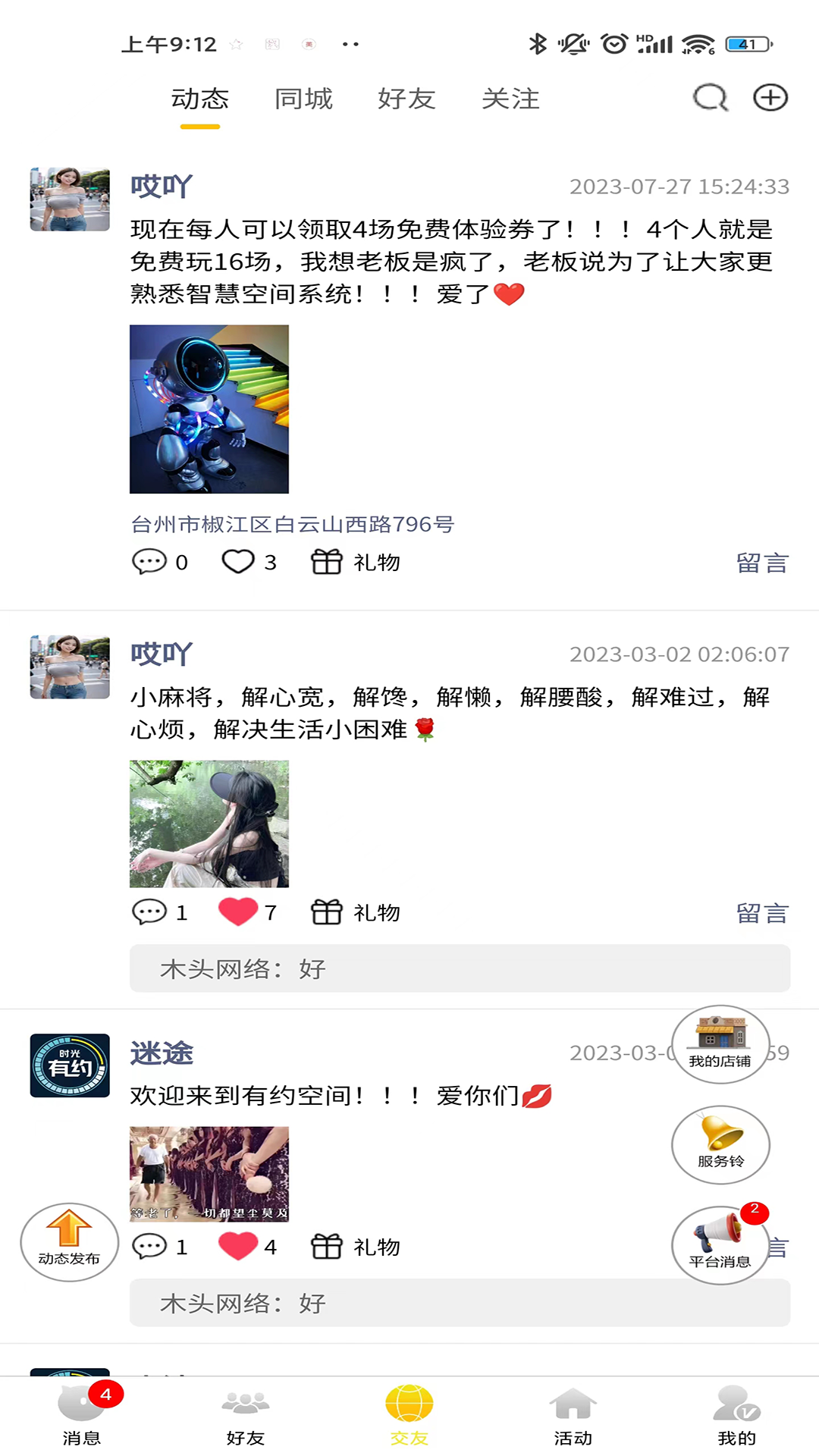Open the 我的 profile tab
The width and height of the screenshot is (819, 1456).
pos(736,1415)
